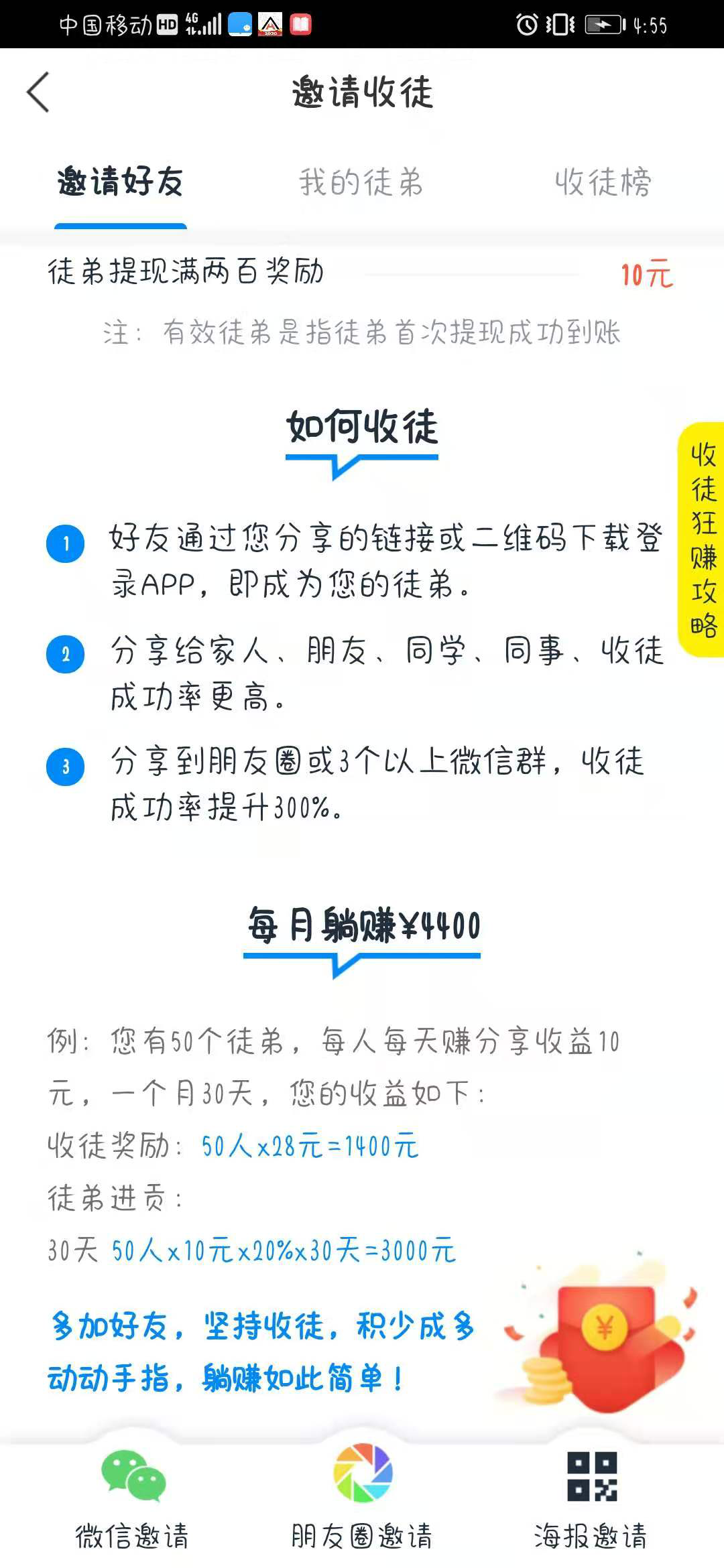Open the 收徒榜 ranking tab
This screenshot has height=1568, width=724.
(603, 182)
